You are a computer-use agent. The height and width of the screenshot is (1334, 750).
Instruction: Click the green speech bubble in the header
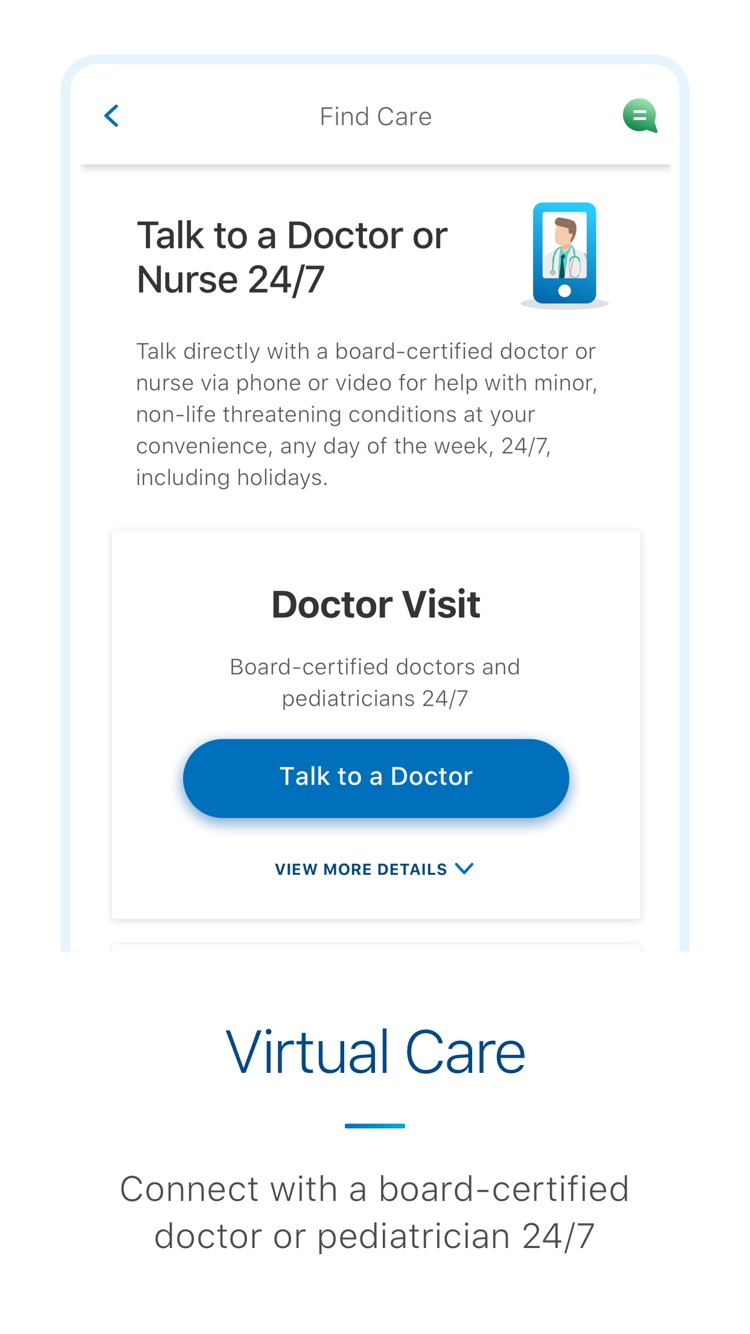pos(639,116)
